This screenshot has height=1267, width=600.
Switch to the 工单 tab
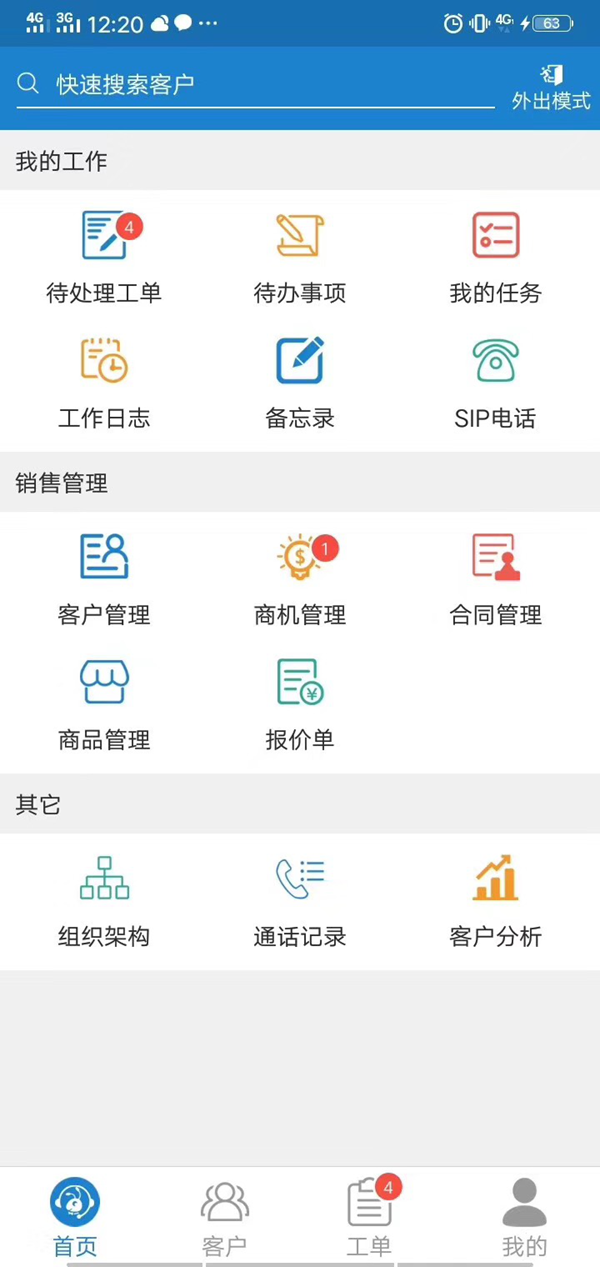click(x=370, y=1218)
